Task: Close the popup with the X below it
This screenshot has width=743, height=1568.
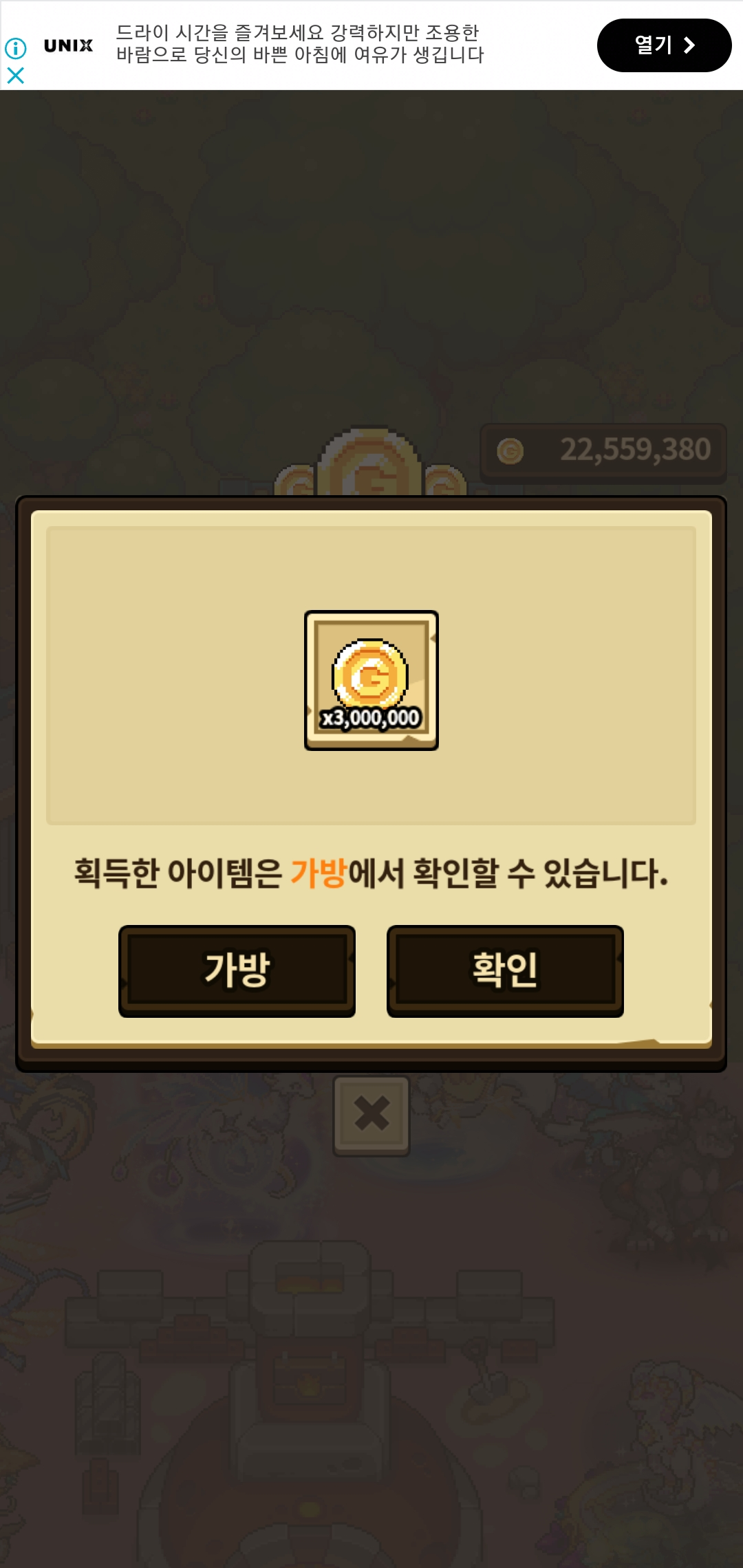Action: [x=371, y=1115]
